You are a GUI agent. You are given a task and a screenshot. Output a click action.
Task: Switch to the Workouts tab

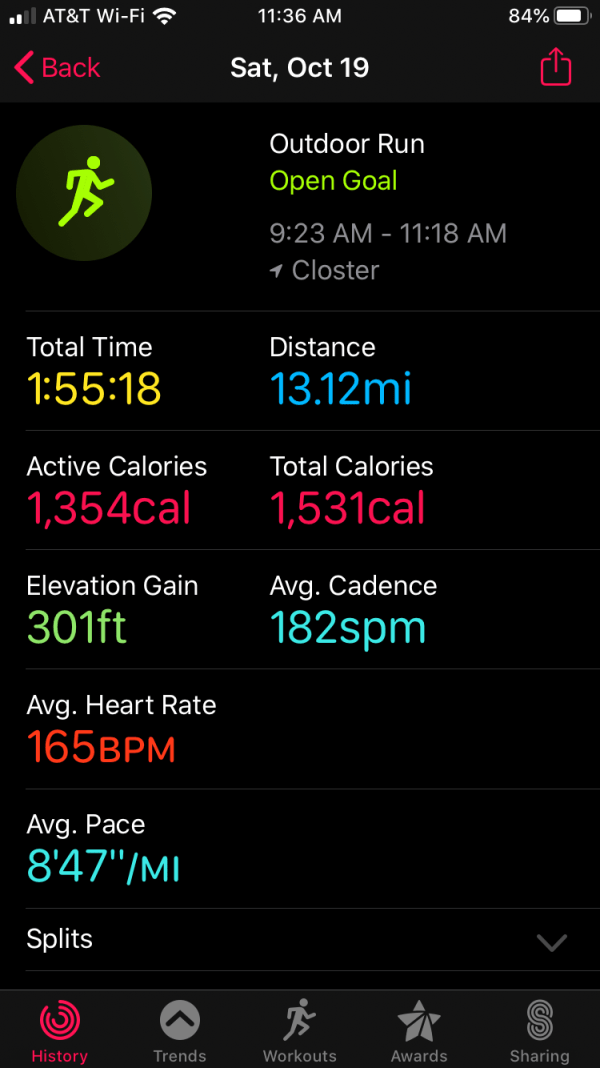pos(299,1032)
